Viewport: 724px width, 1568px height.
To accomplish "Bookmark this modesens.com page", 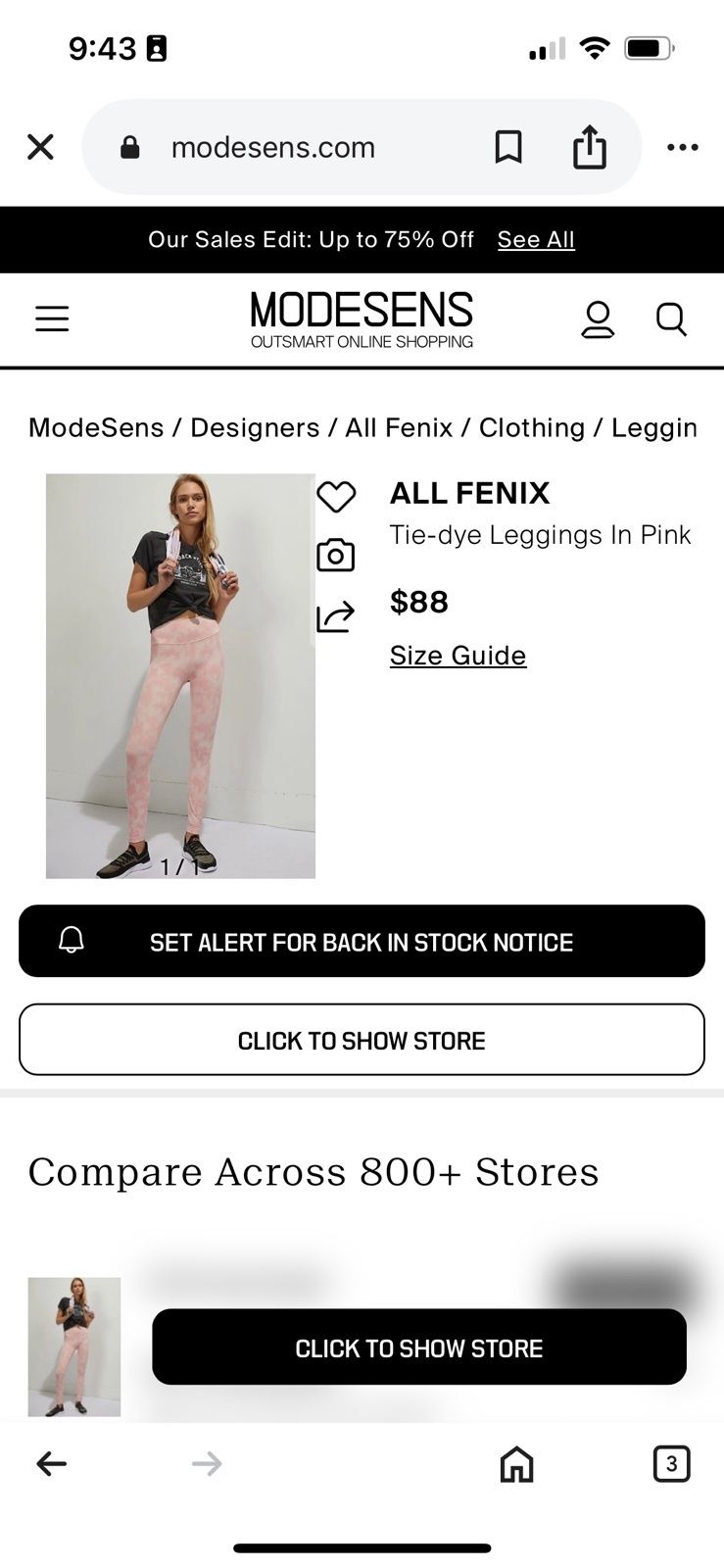I will pyautogui.click(x=507, y=147).
